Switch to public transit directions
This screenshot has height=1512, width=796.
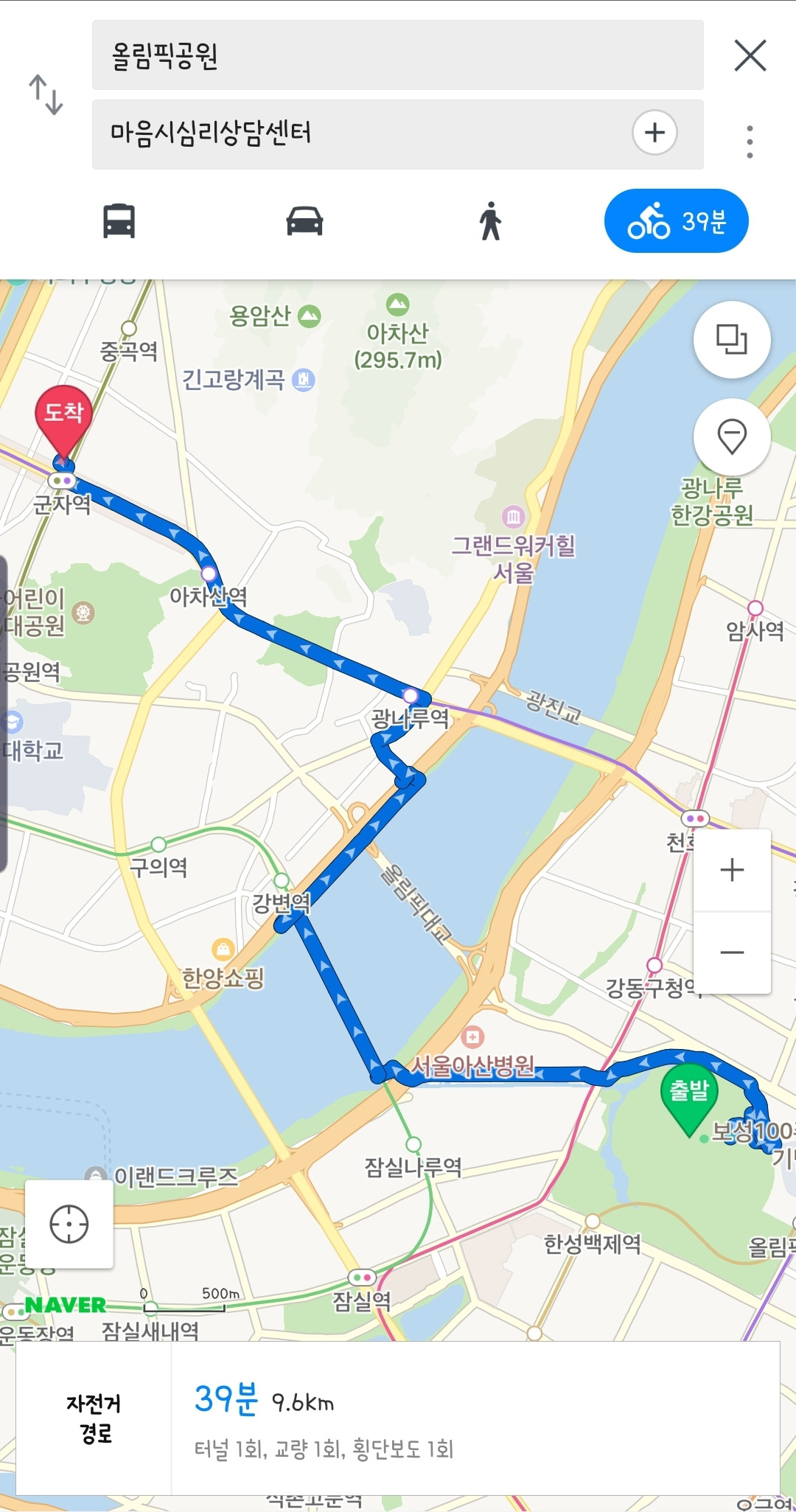pos(119,221)
